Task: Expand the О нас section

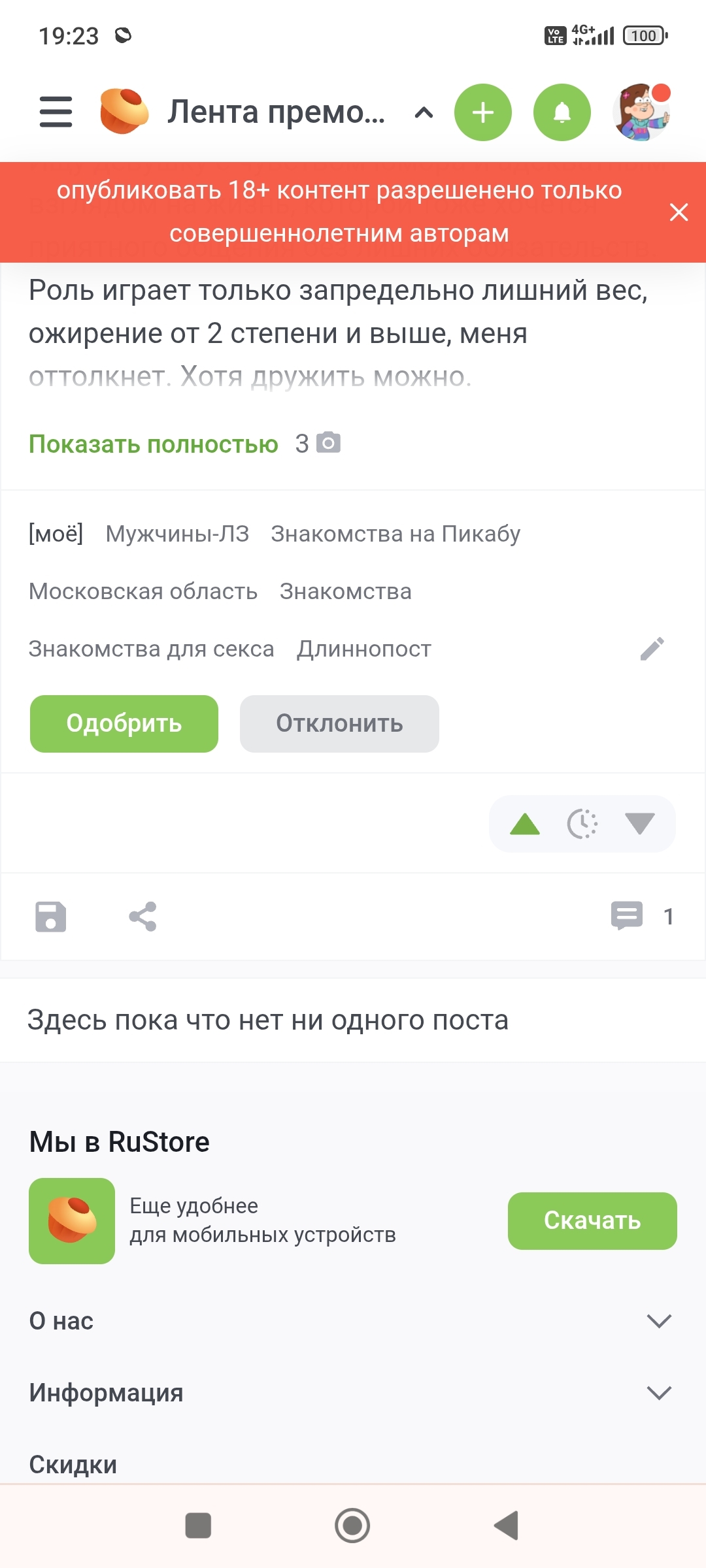Action: click(x=658, y=1321)
